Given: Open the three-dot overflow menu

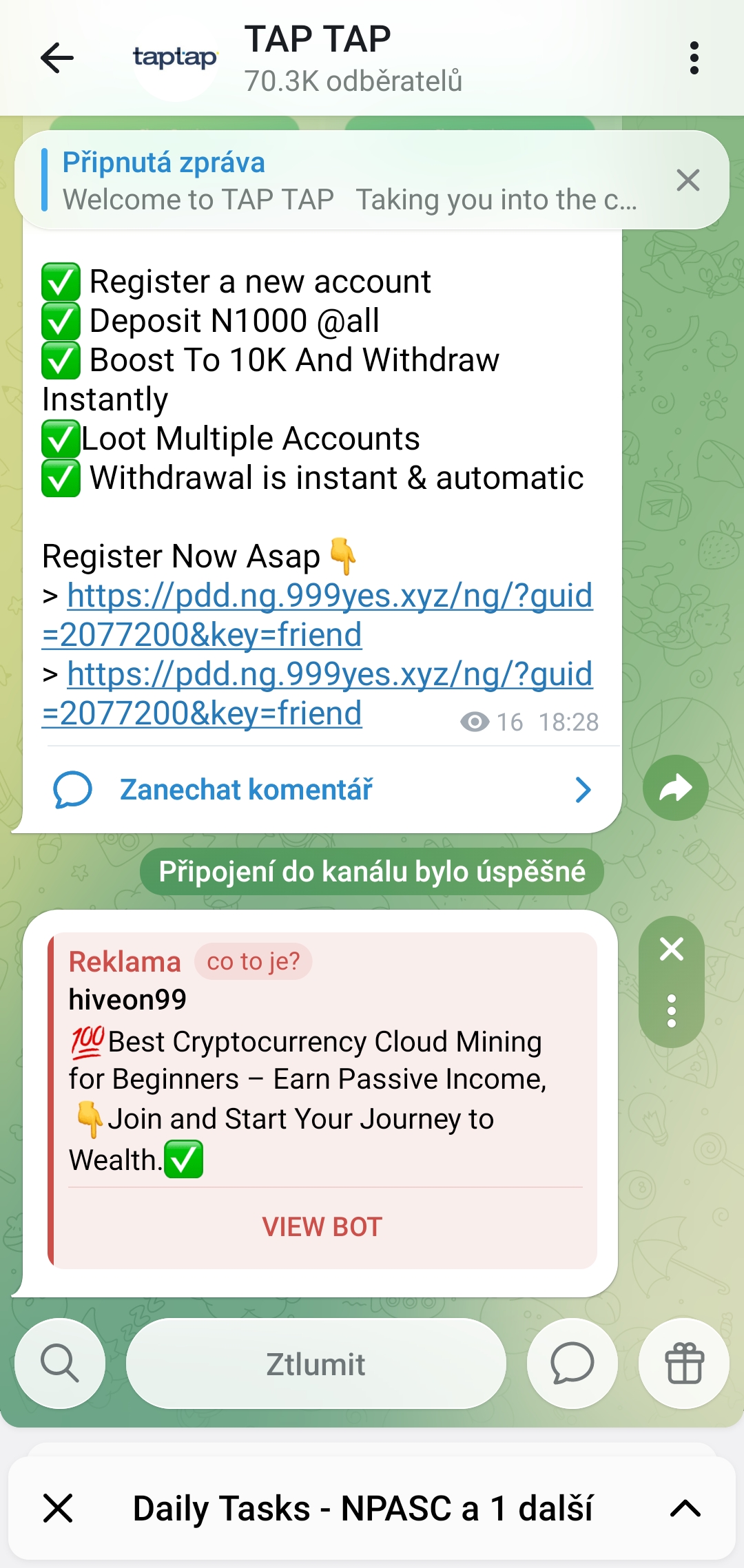Looking at the screenshot, I should [x=694, y=58].
